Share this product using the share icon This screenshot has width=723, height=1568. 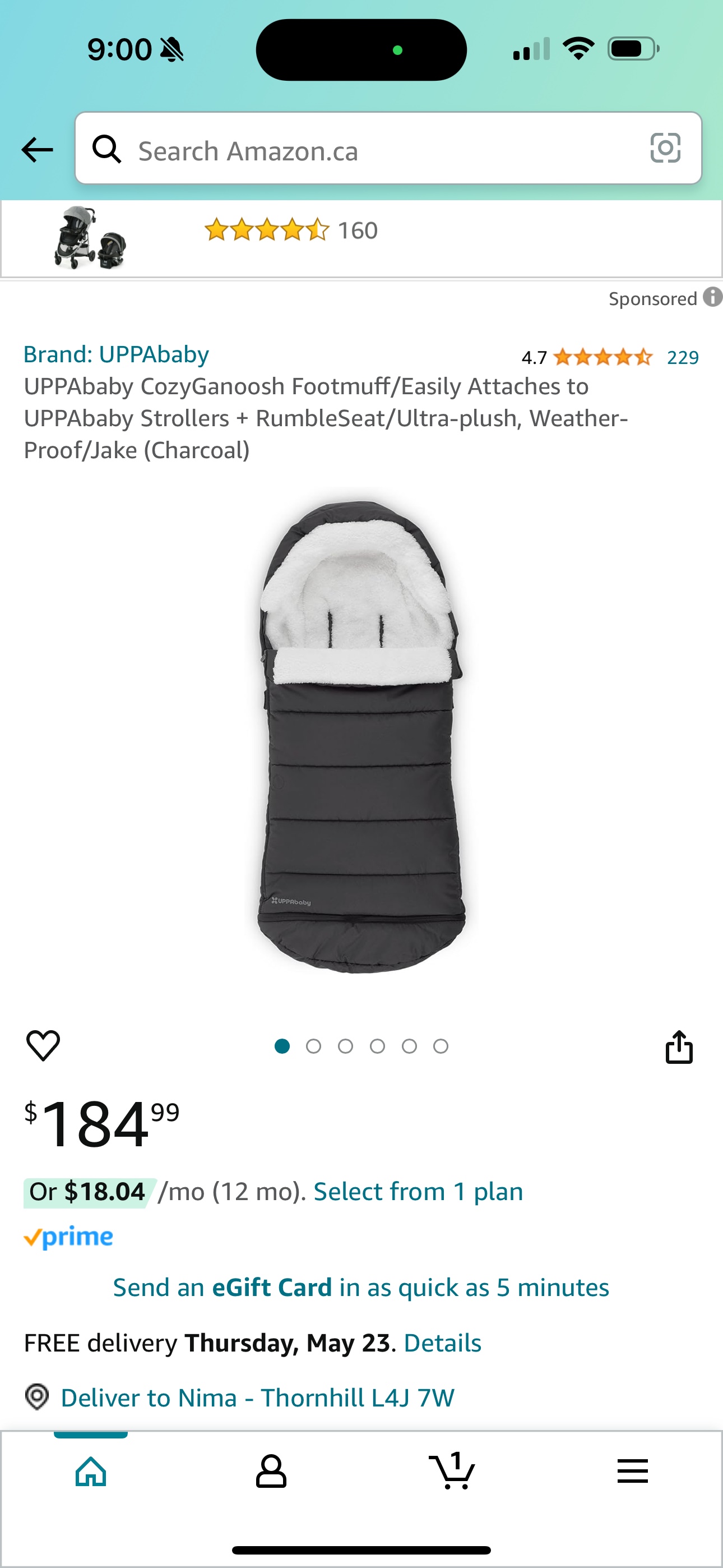click(x=680, y=1047)
